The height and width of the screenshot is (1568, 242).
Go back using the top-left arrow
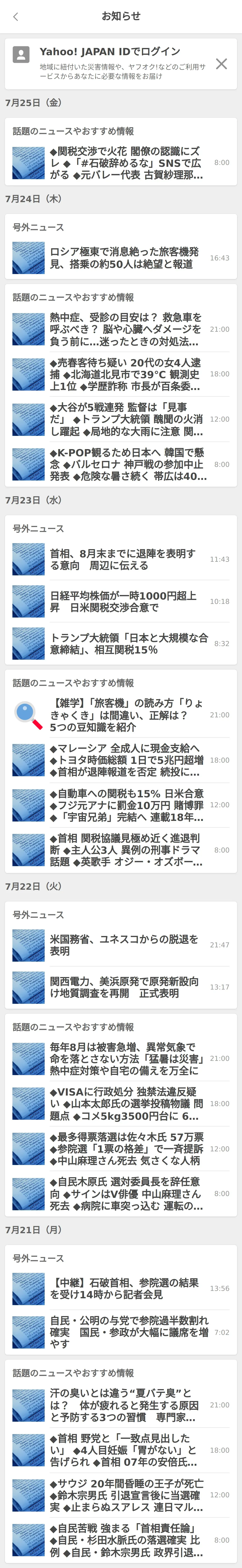[x=16, y=17]
